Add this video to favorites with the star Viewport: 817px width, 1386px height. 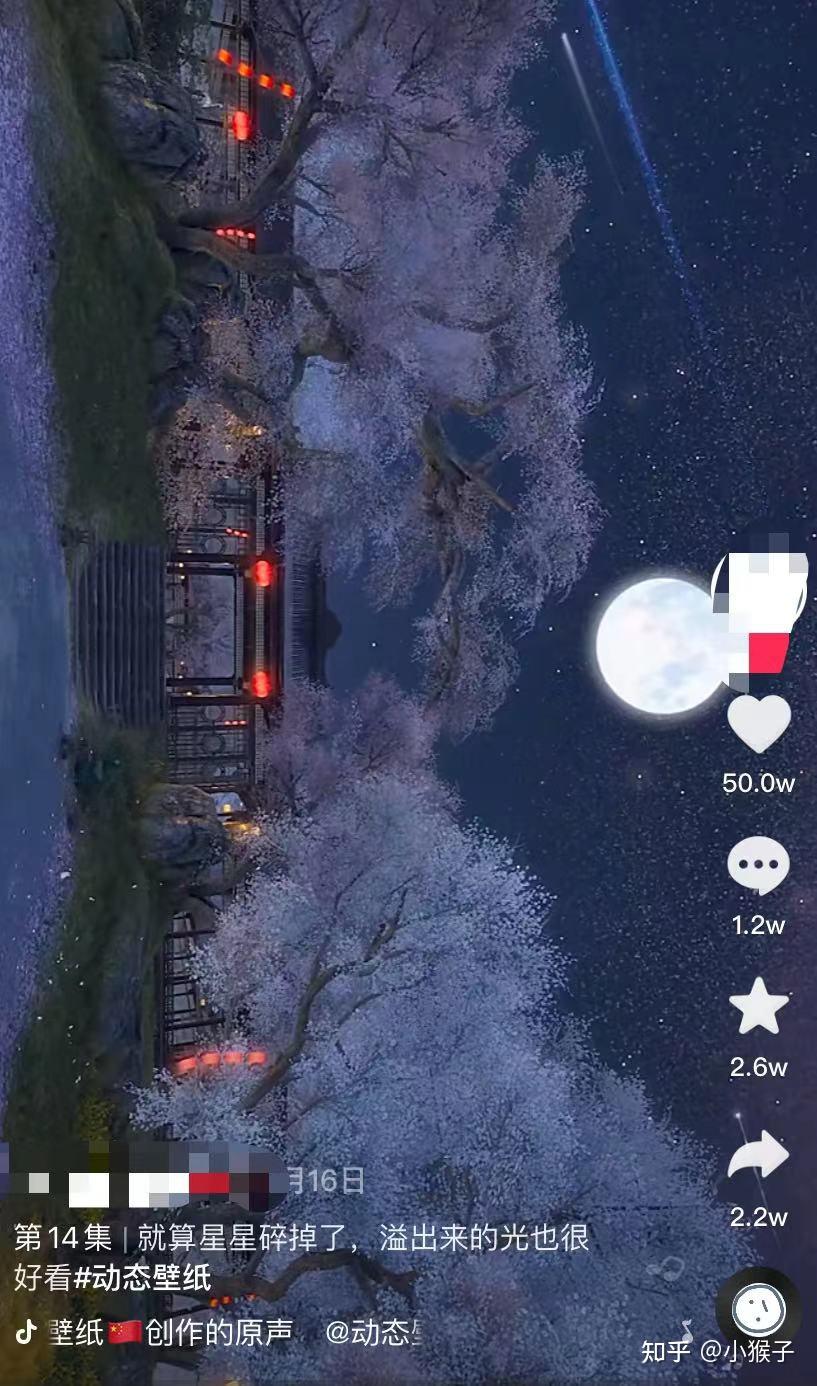click(758, 1007)
